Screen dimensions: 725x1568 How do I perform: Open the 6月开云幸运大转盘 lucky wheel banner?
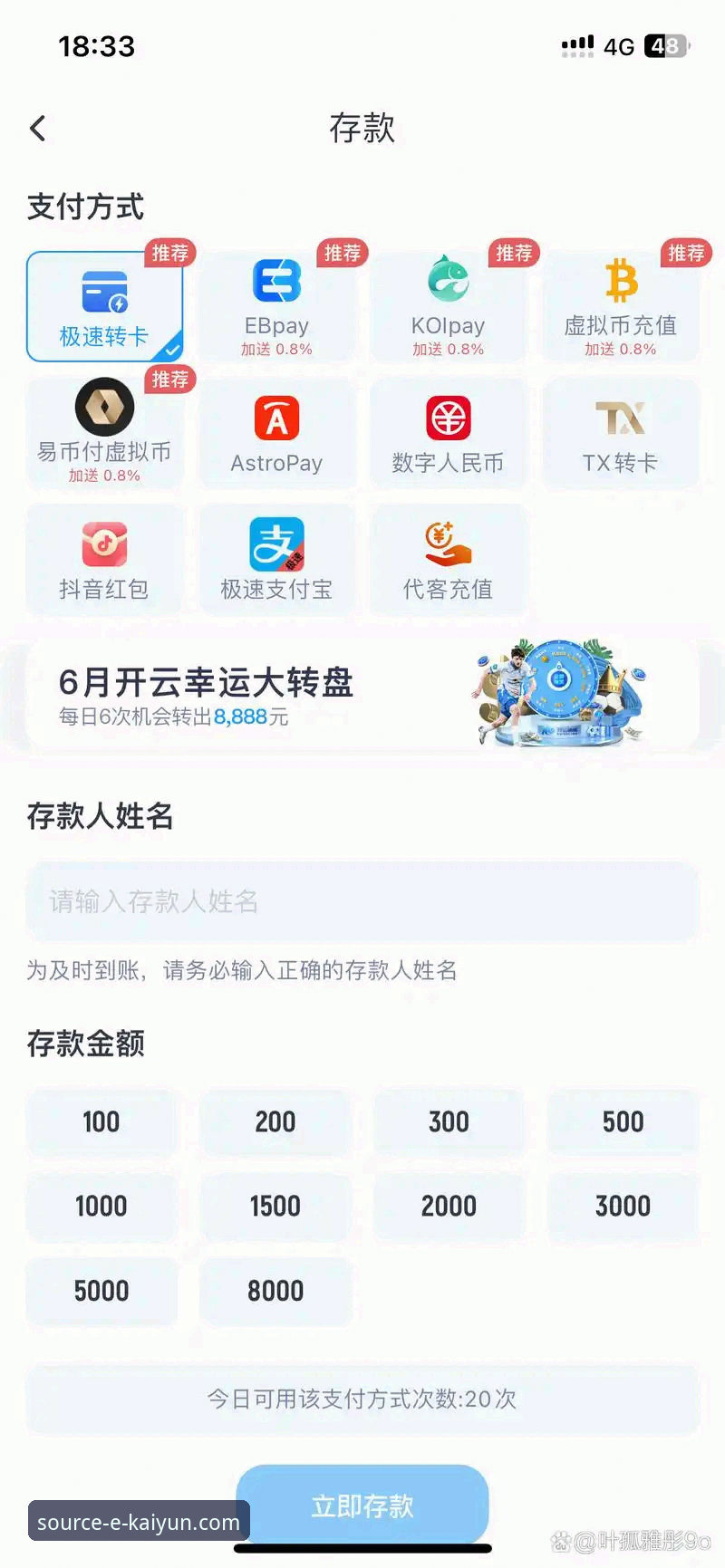[362, 694]
